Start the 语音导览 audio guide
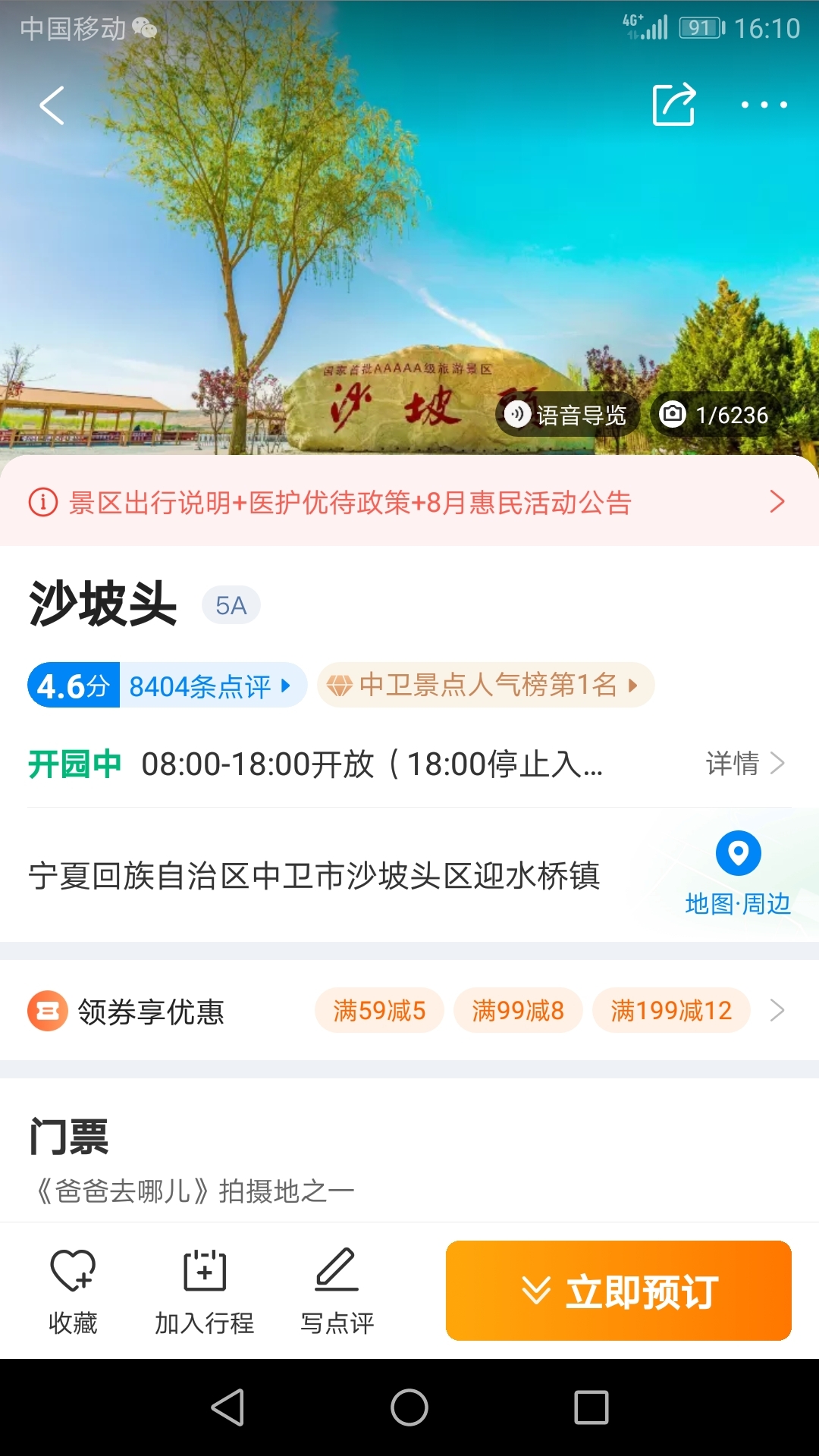Viewport: 819px width, 1456px height. pos(566,415)
